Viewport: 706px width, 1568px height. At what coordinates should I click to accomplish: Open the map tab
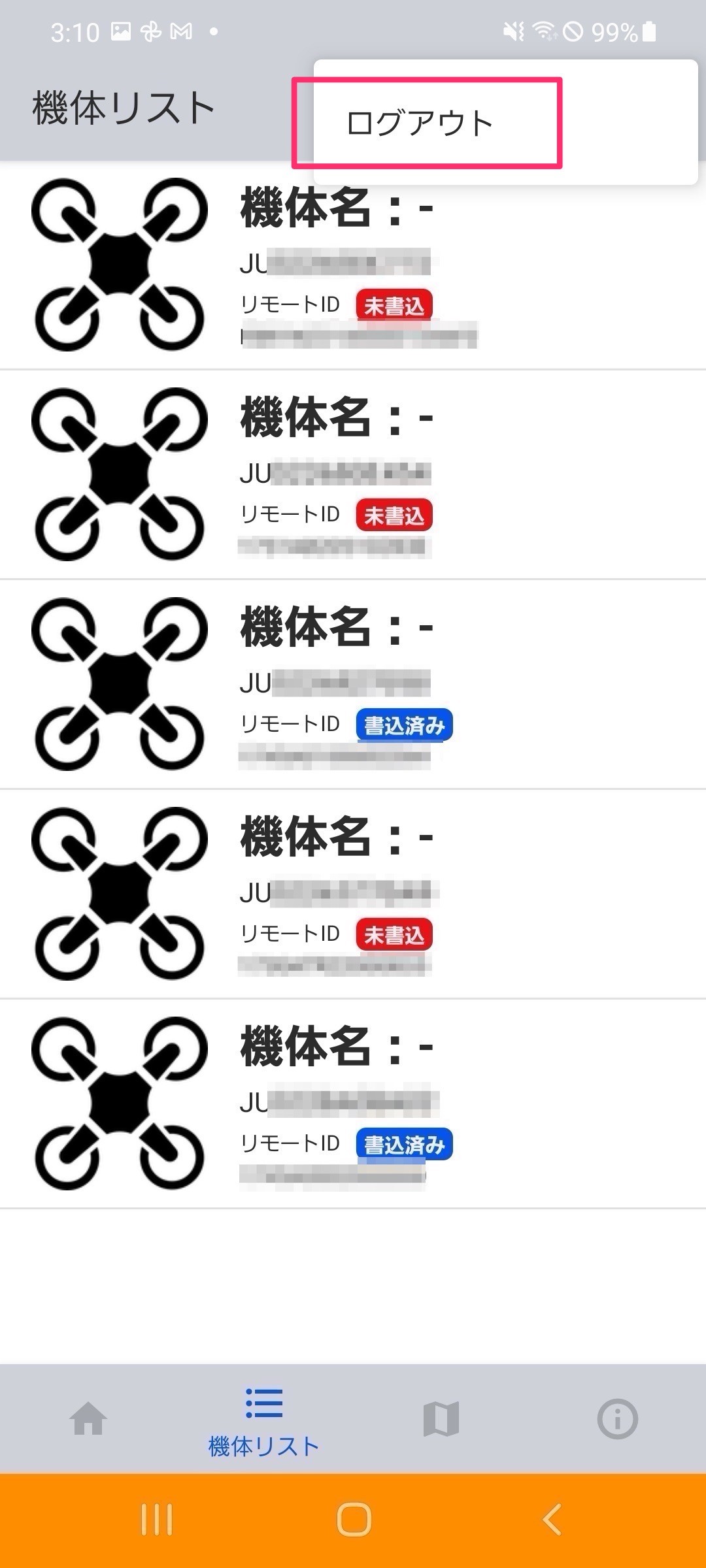click(x=441, y=1419)
